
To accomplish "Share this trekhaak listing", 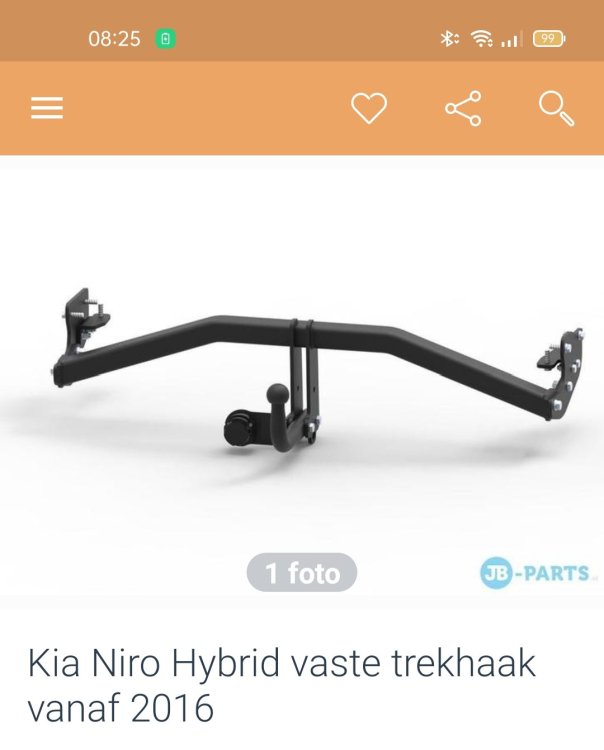I will [463, 108].
